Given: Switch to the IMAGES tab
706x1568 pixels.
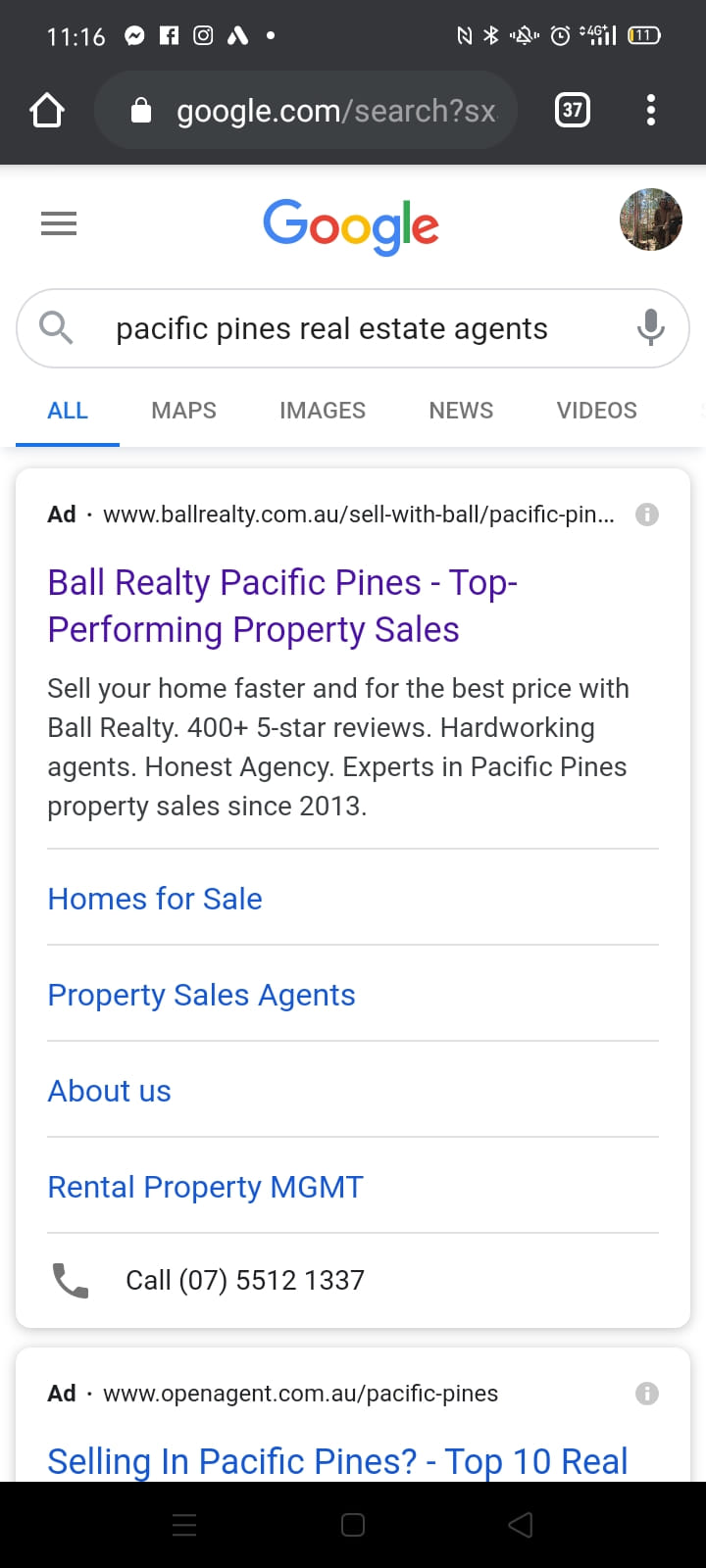Looking at the screenshot, I should tap(323, 410).
